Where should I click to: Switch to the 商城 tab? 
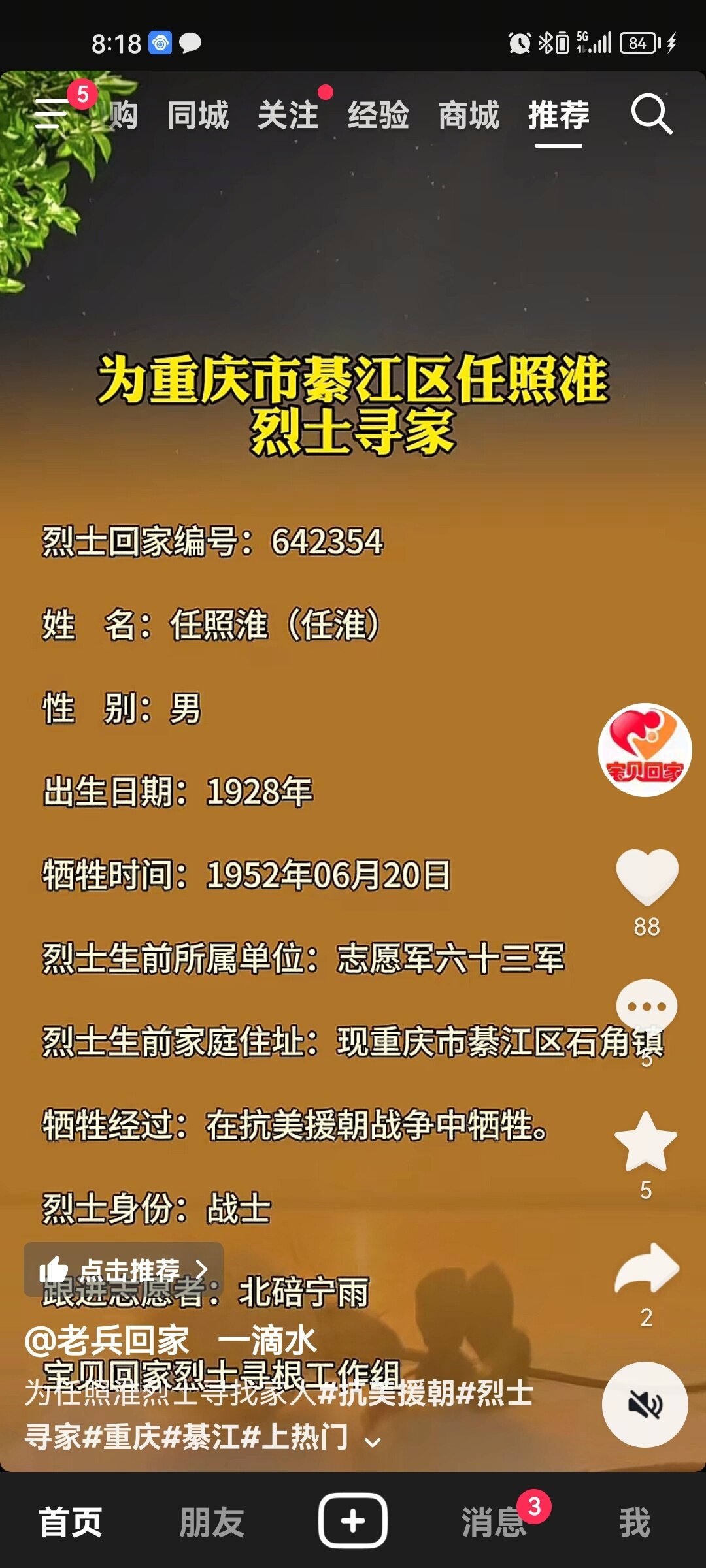tap(469, 116)
